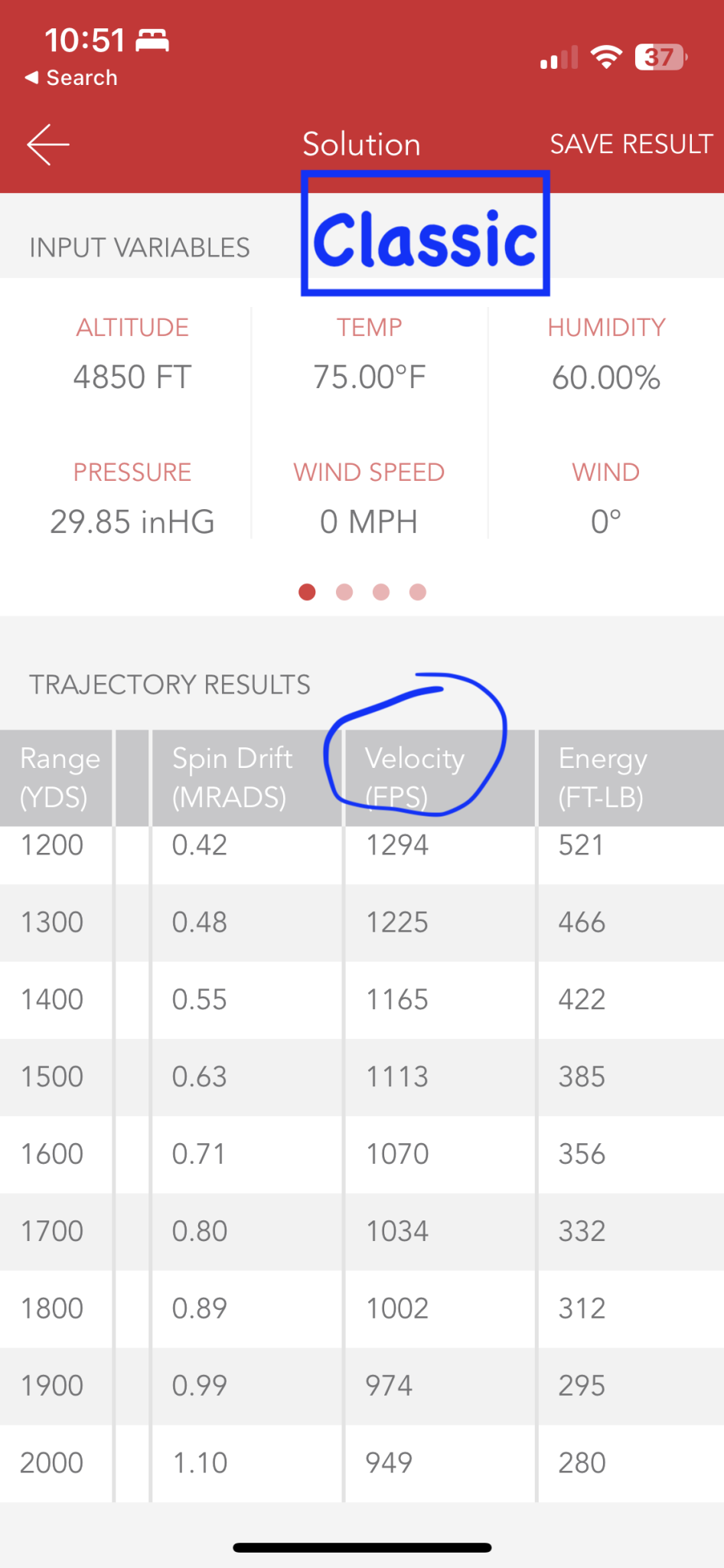Go back using the arrow icon
The height and width of the screenshot is (1568, 724).
[48, 144]
